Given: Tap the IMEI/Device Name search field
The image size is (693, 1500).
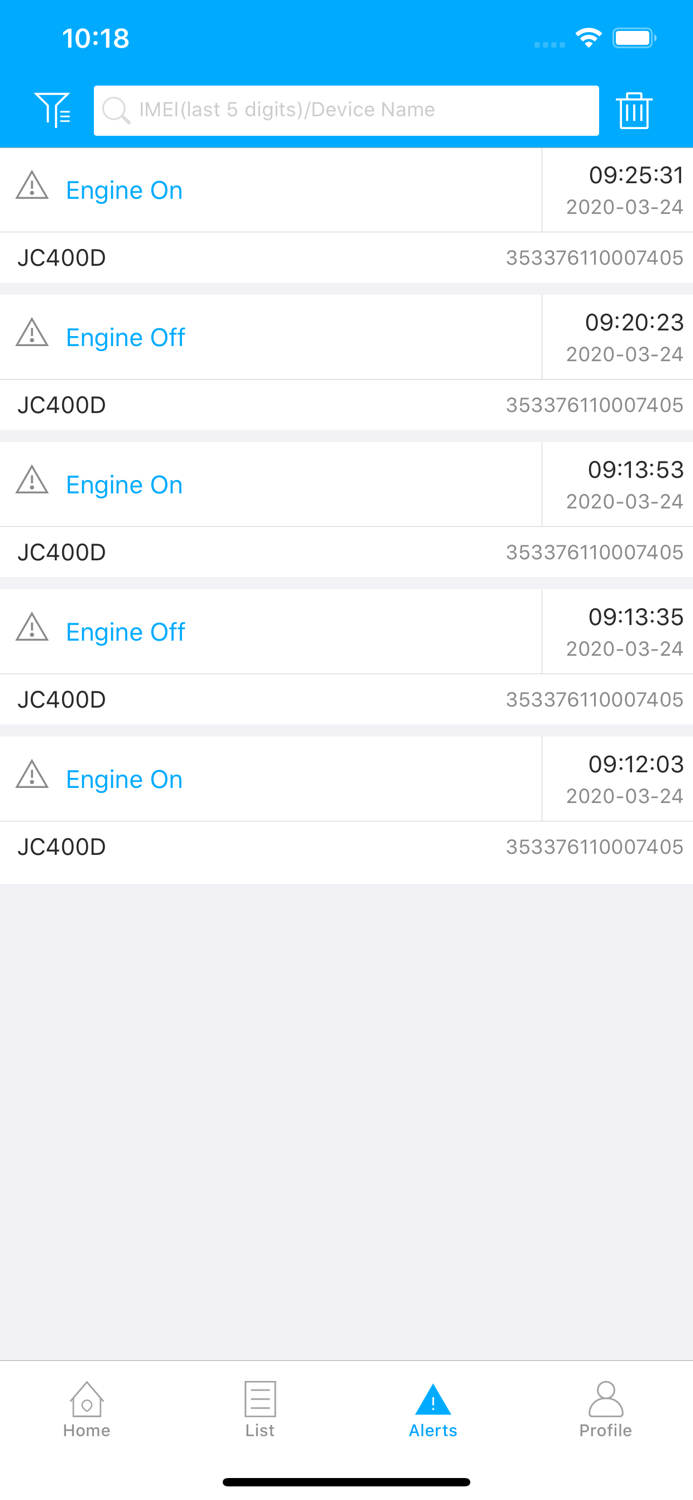Looking at the screenshot, I should coord(346,110).
